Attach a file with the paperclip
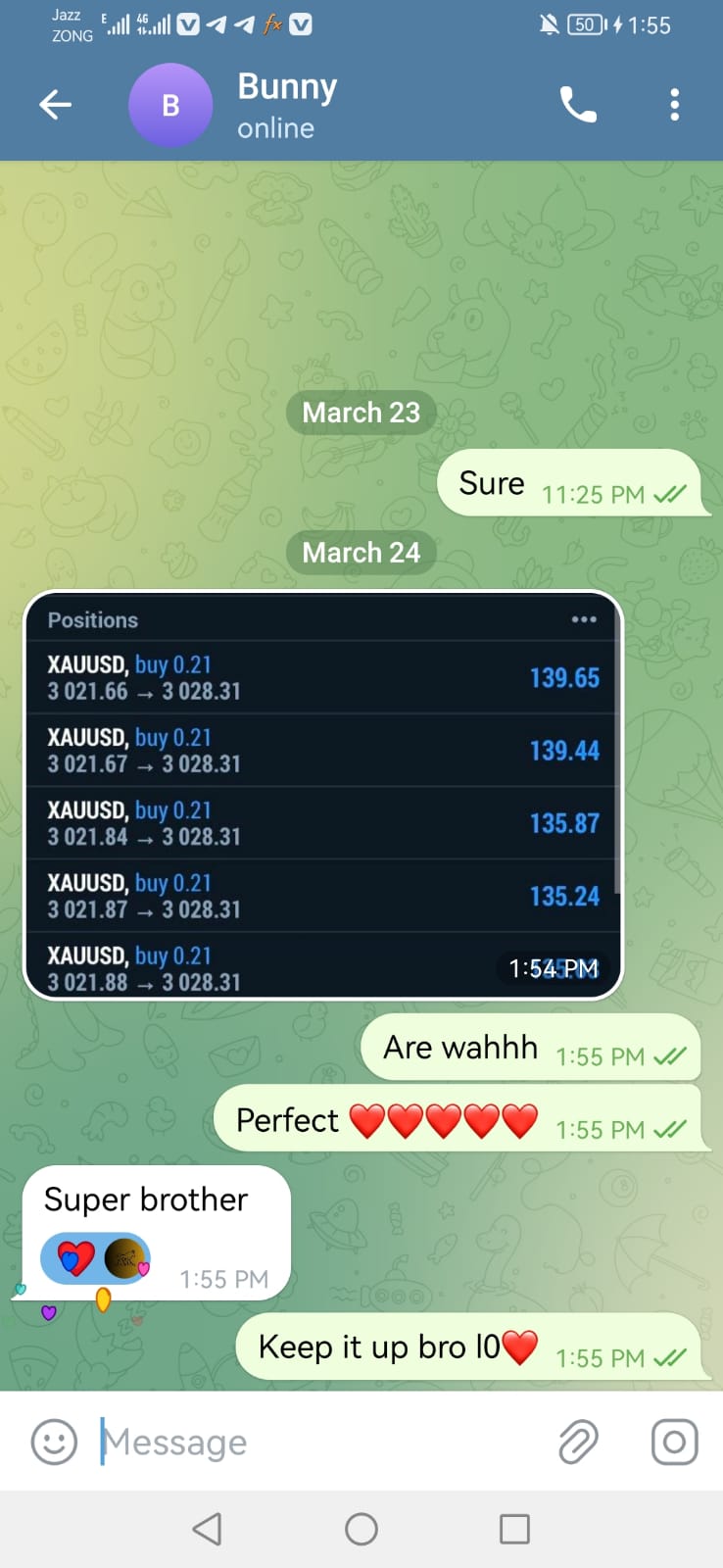This screenshot has width=723, height=1568. click(578, 1443)
